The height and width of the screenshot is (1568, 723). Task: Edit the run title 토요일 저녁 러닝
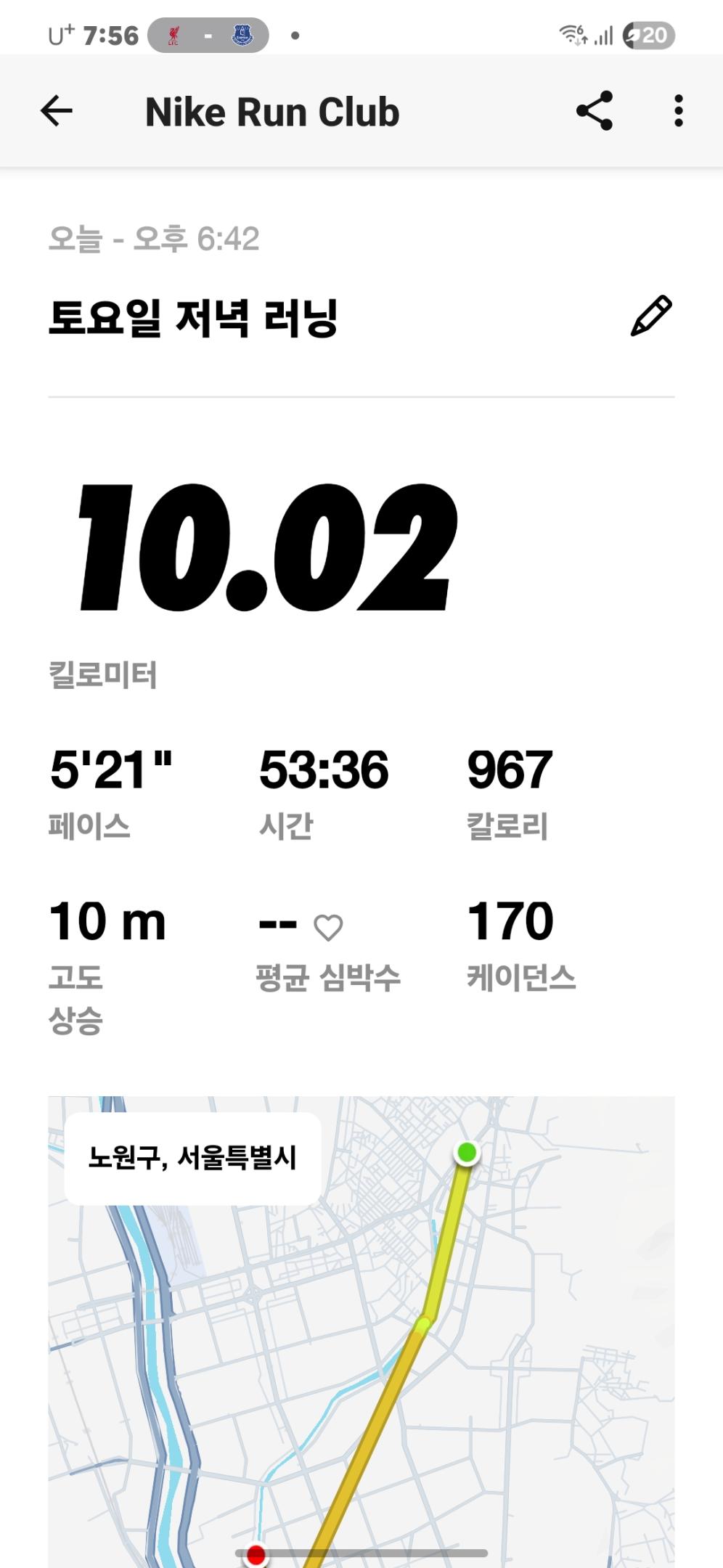click(651, 316)
